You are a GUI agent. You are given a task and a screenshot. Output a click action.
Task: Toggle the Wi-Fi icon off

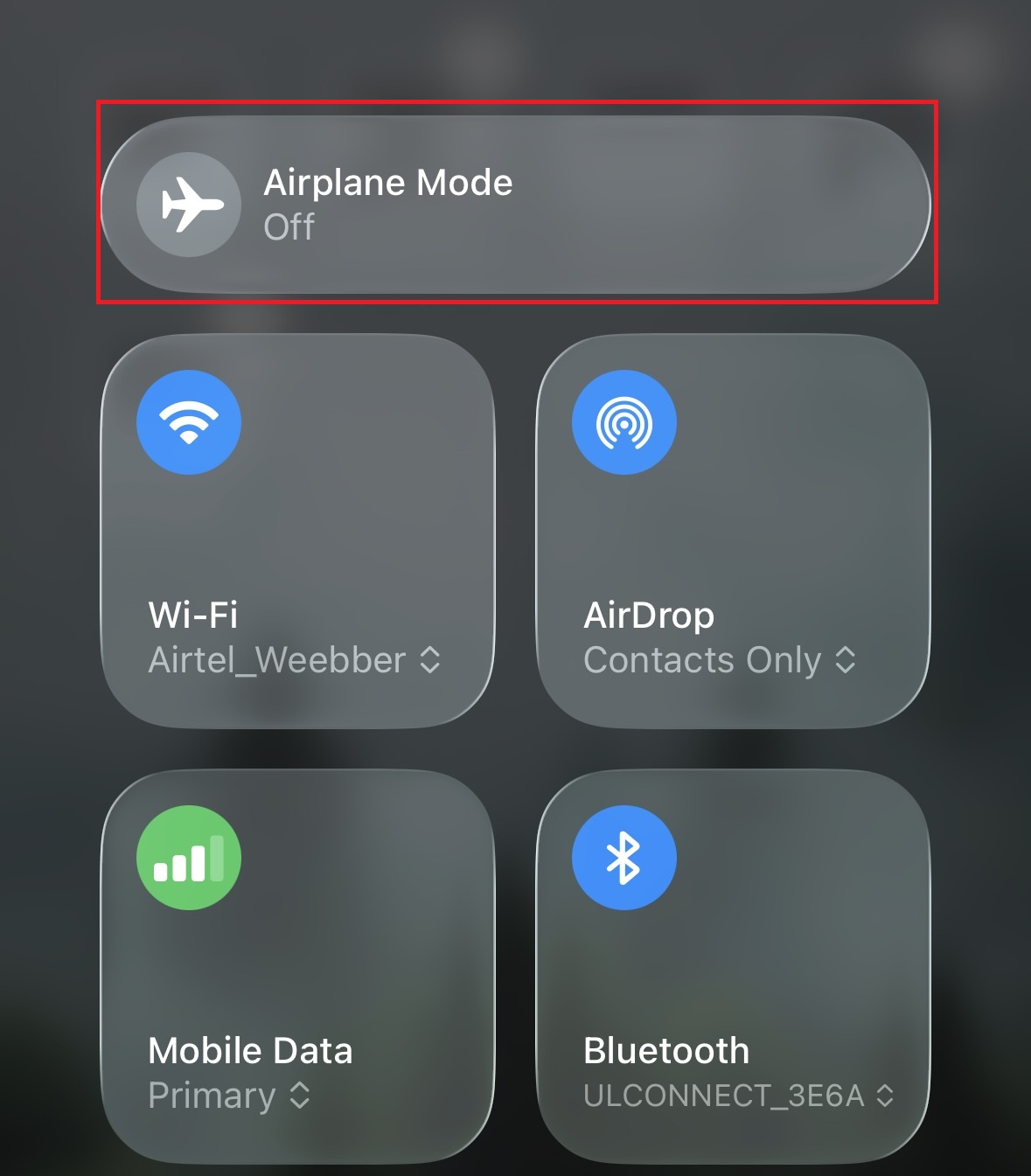(189, 422)
